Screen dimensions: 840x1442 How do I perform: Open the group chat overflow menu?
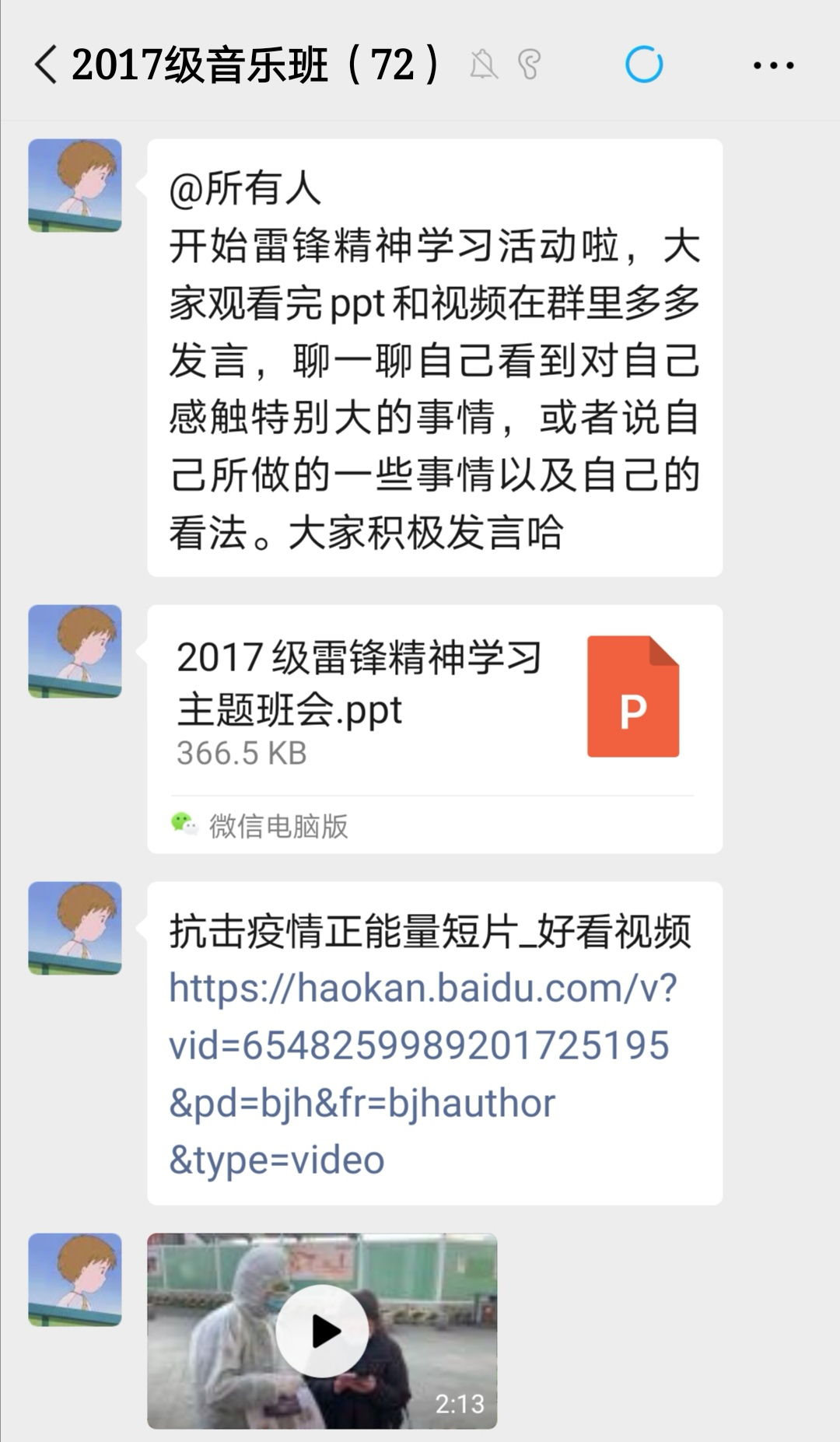[773, 65]
